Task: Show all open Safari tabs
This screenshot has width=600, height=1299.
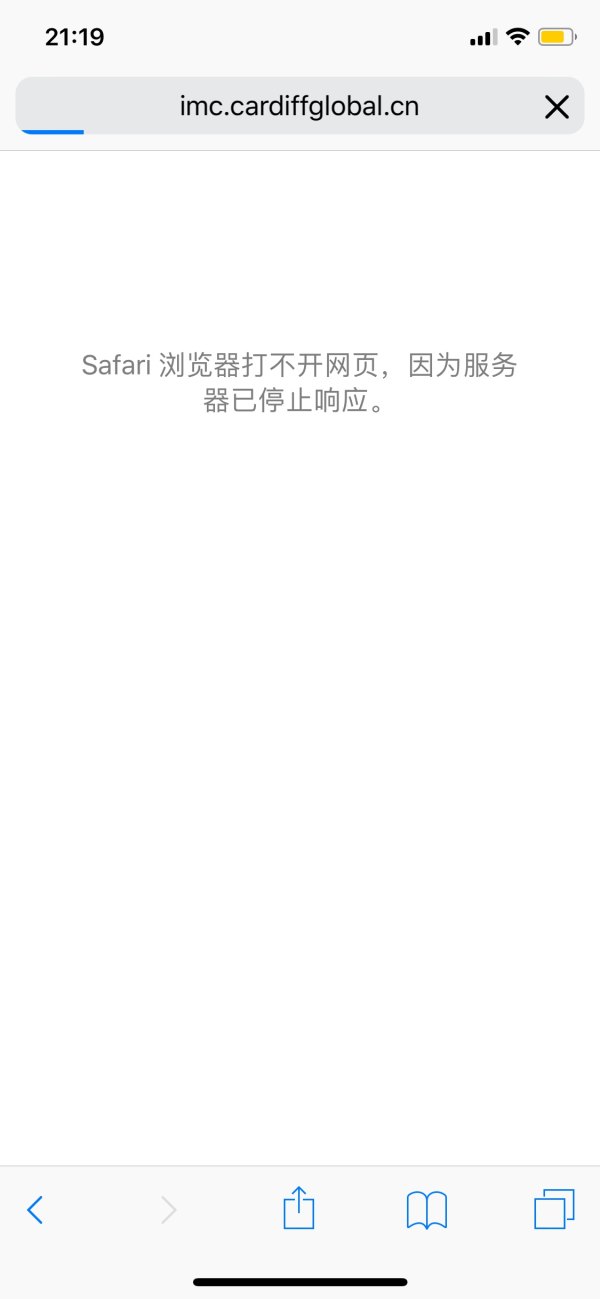Action: pyautogui.click(x=554, y=1209)
